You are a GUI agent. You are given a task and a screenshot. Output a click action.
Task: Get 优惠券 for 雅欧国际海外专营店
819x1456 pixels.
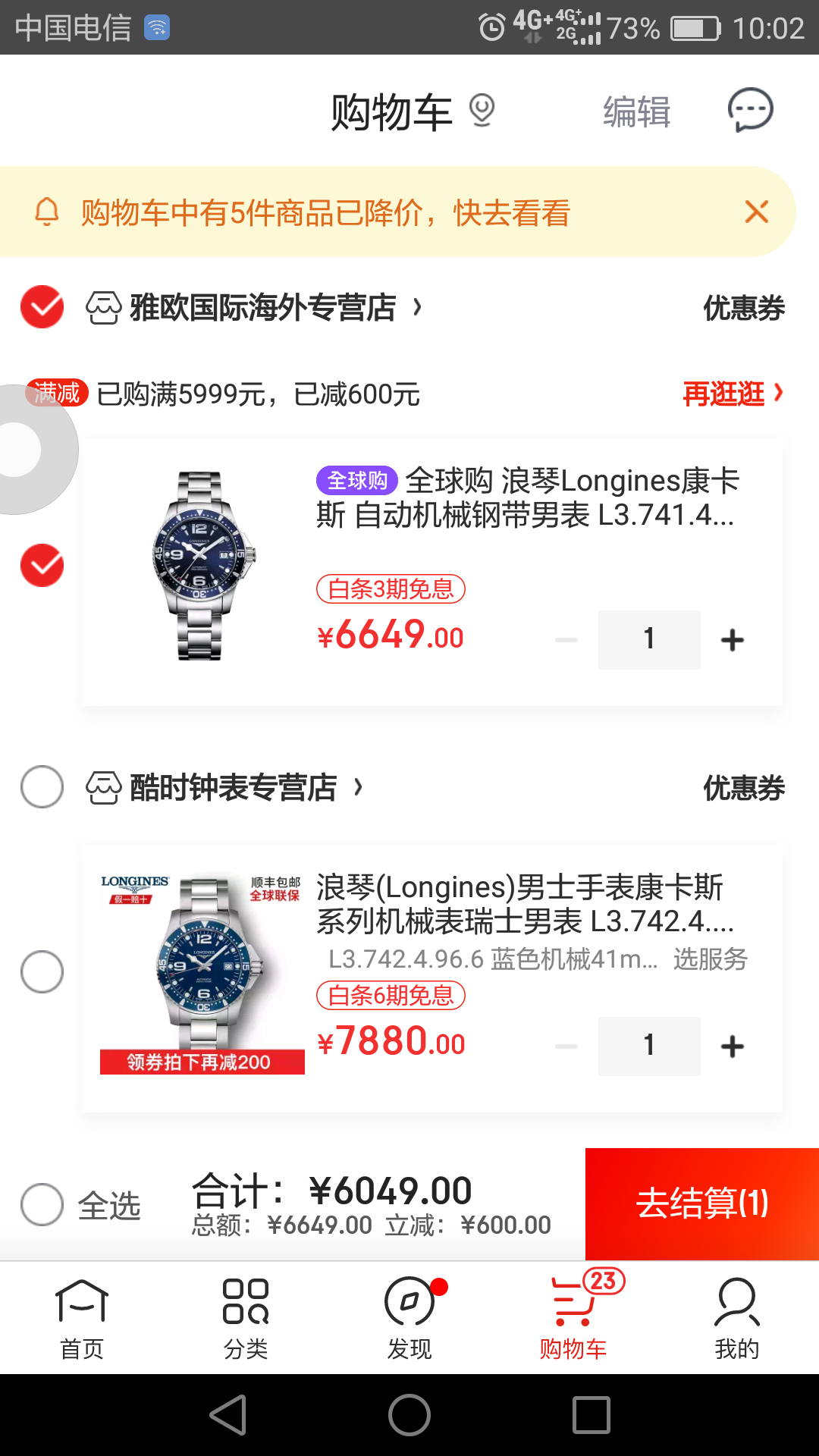(x=743, y=308)
